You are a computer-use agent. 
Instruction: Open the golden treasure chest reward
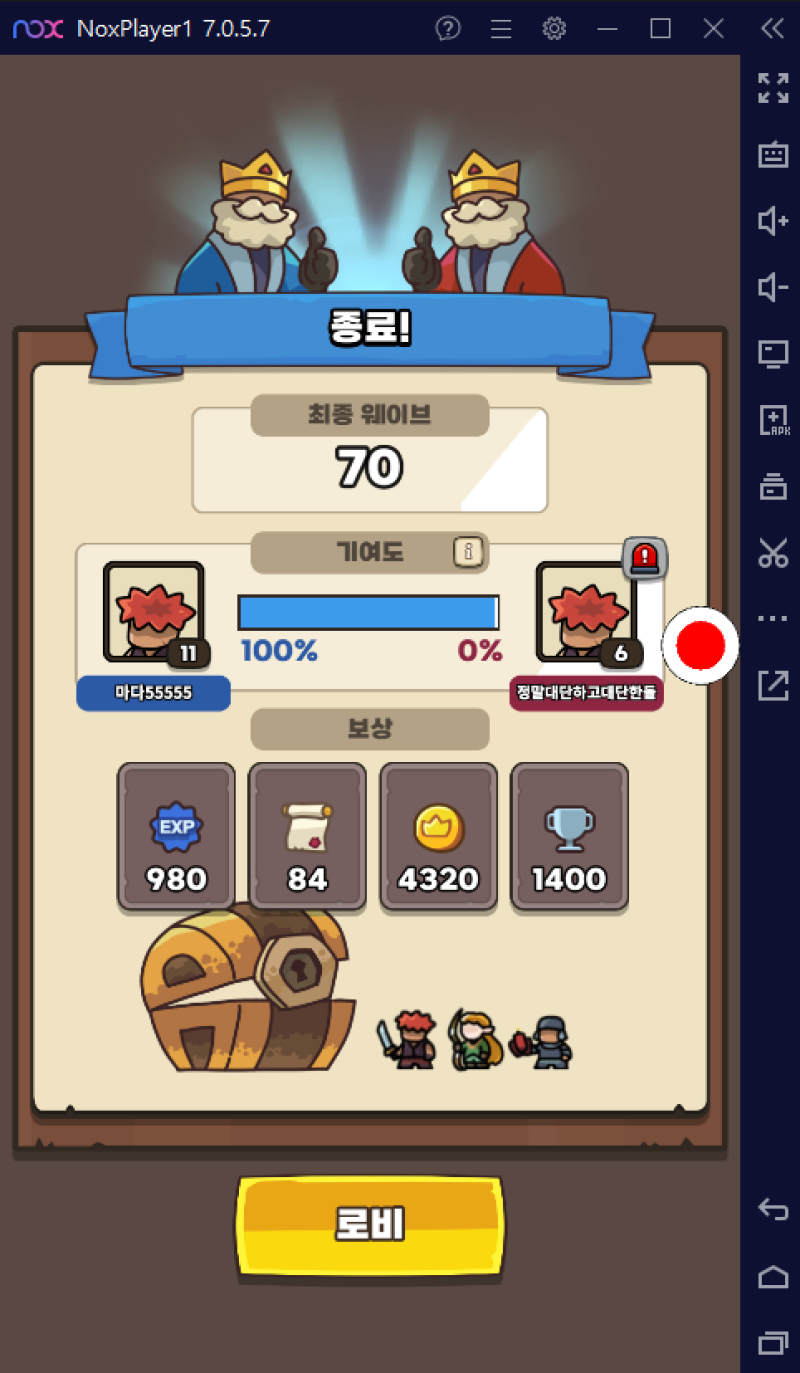[247, 989]
